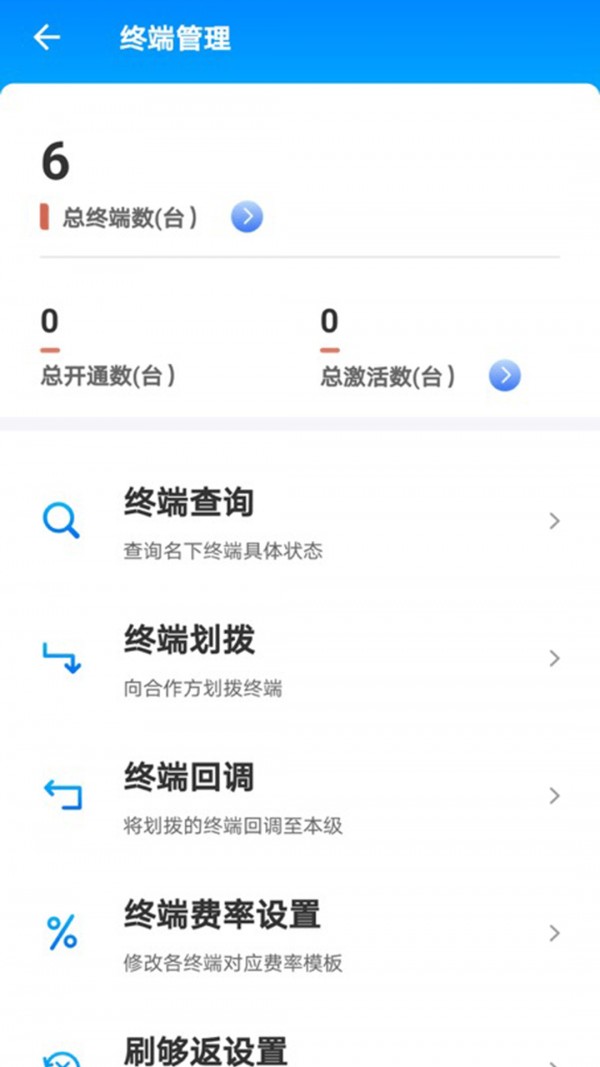
Task: Select the 终端划拨 row
Action: click(x=300, y=658)
